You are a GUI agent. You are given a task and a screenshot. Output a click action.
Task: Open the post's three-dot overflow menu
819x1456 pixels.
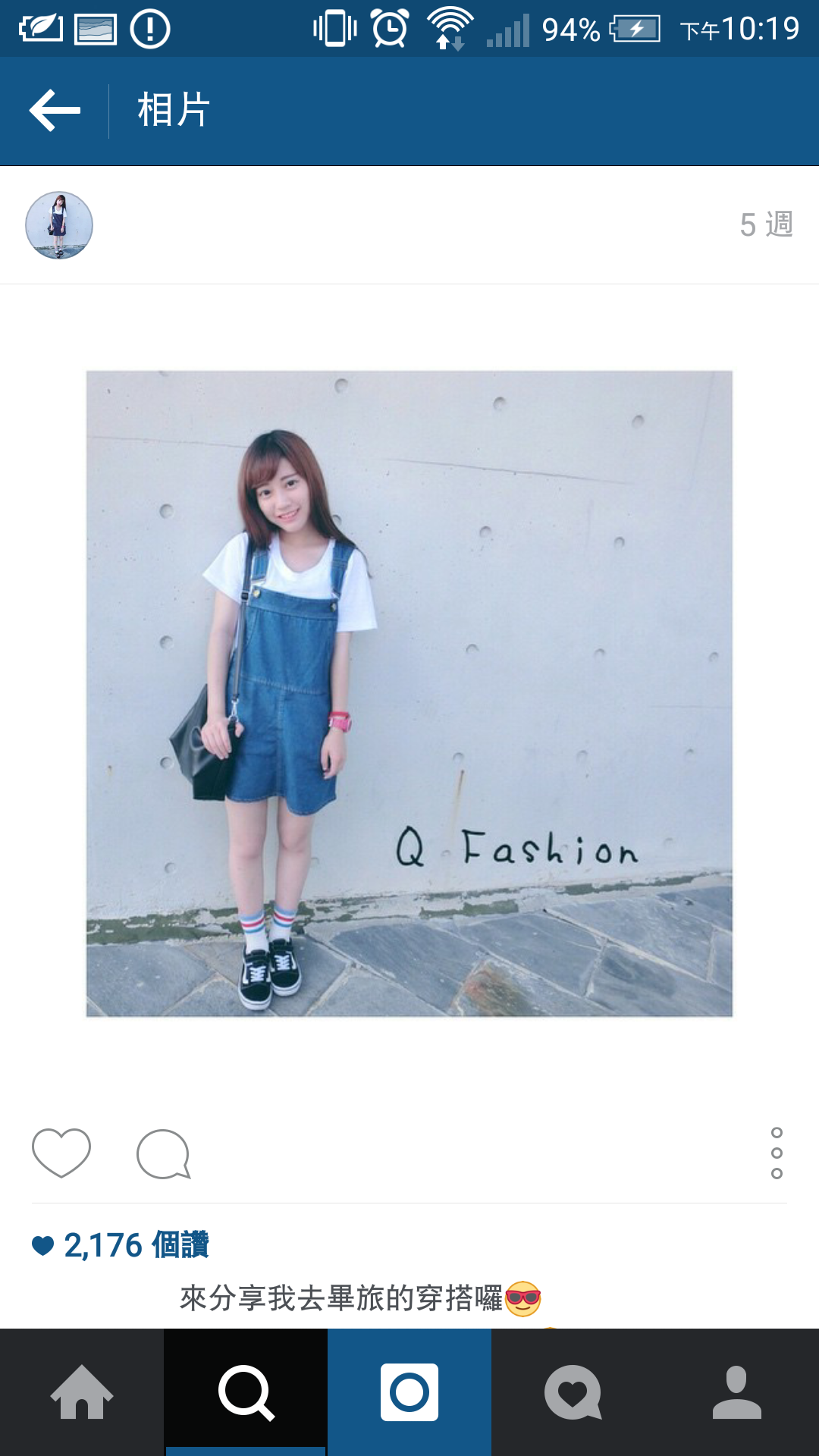click(776, 1153)
